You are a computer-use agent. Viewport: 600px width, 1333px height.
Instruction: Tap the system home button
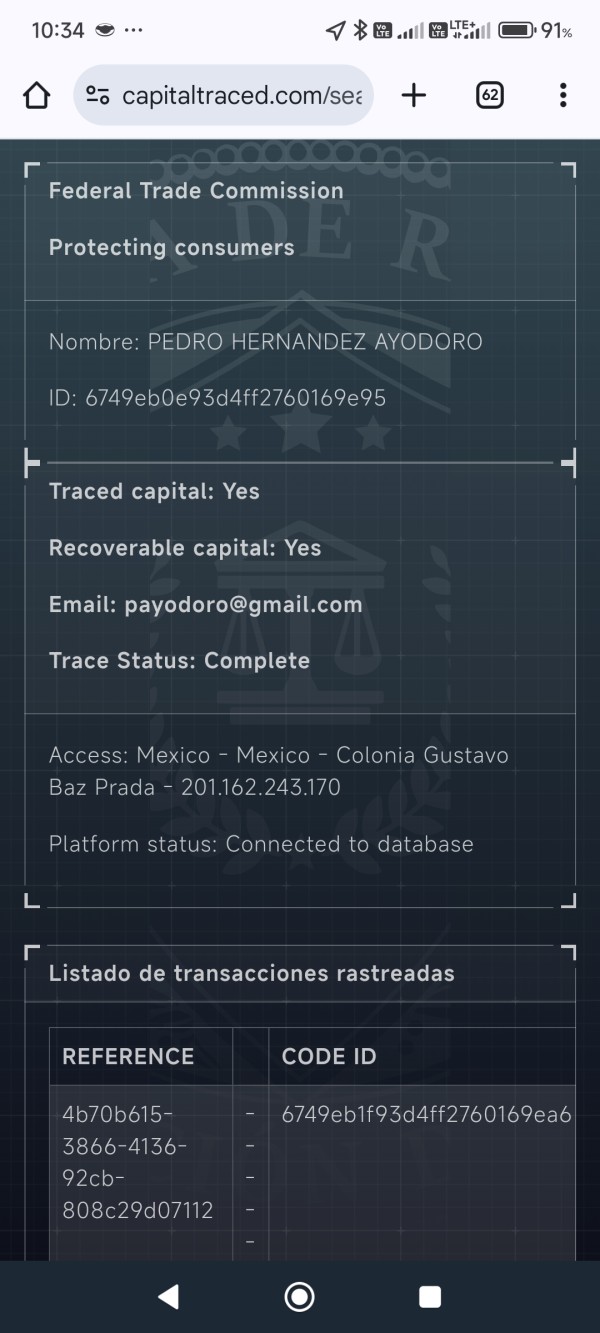pos(299,1297)
